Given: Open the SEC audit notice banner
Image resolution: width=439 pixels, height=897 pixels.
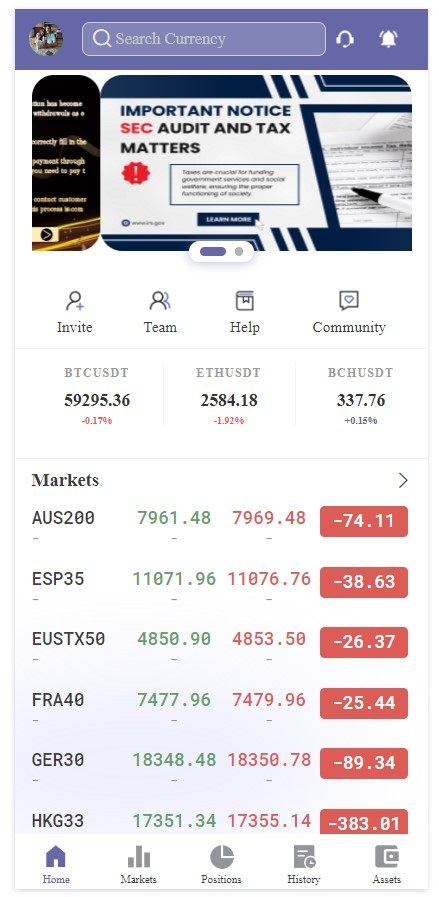Looking at the screenshot, I should coord(256,163).
